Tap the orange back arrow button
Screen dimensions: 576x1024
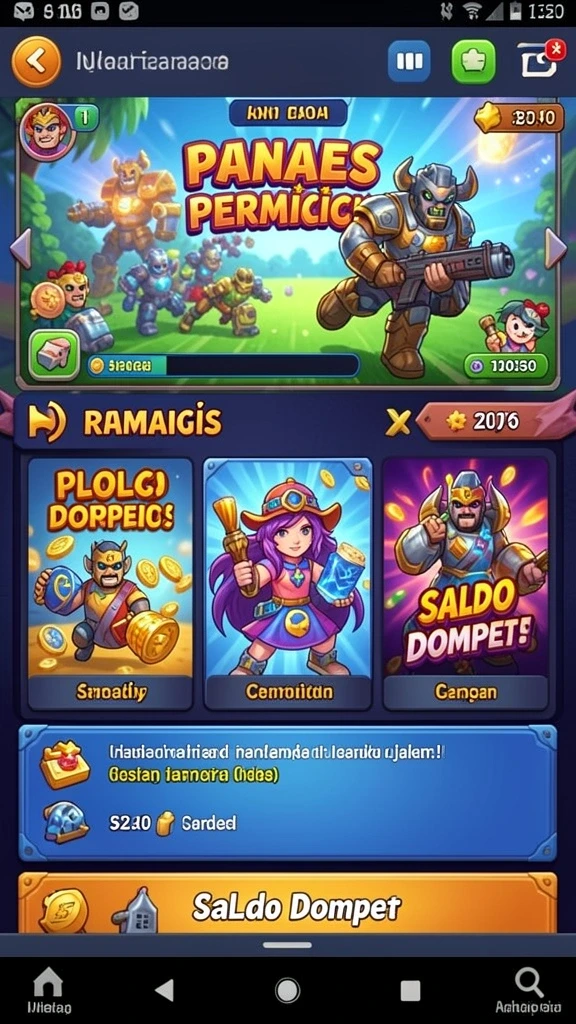[36, 63]
